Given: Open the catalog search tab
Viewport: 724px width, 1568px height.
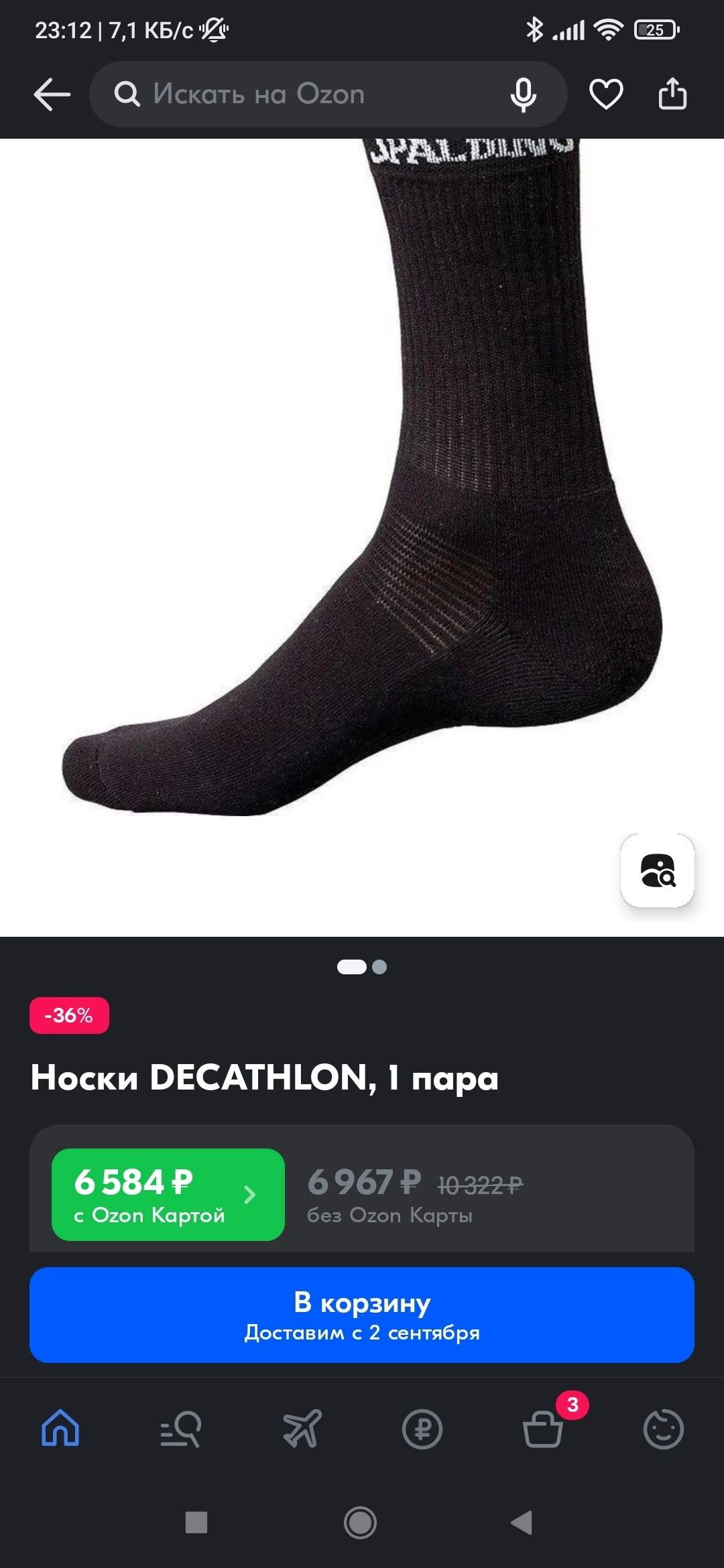Looking at the screenshot, I should point(181,1429).
